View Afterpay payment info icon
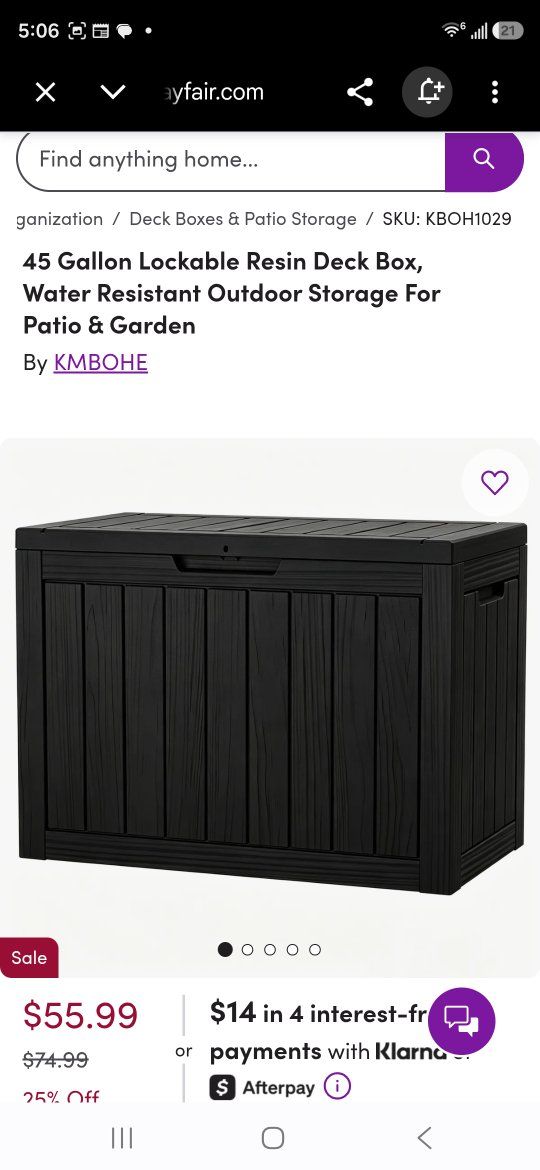This screenshot has width=540, height=1170. point(337,1086)
